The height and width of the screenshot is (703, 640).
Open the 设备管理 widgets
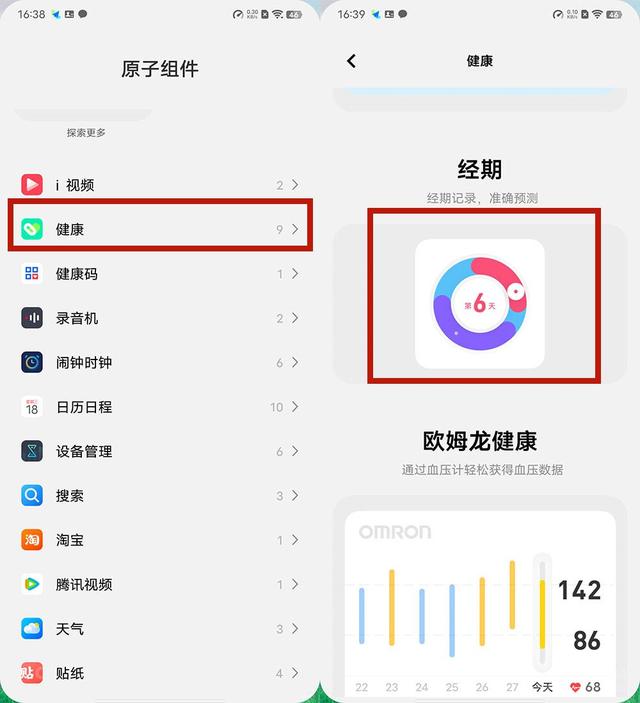(x=160, y=451)
